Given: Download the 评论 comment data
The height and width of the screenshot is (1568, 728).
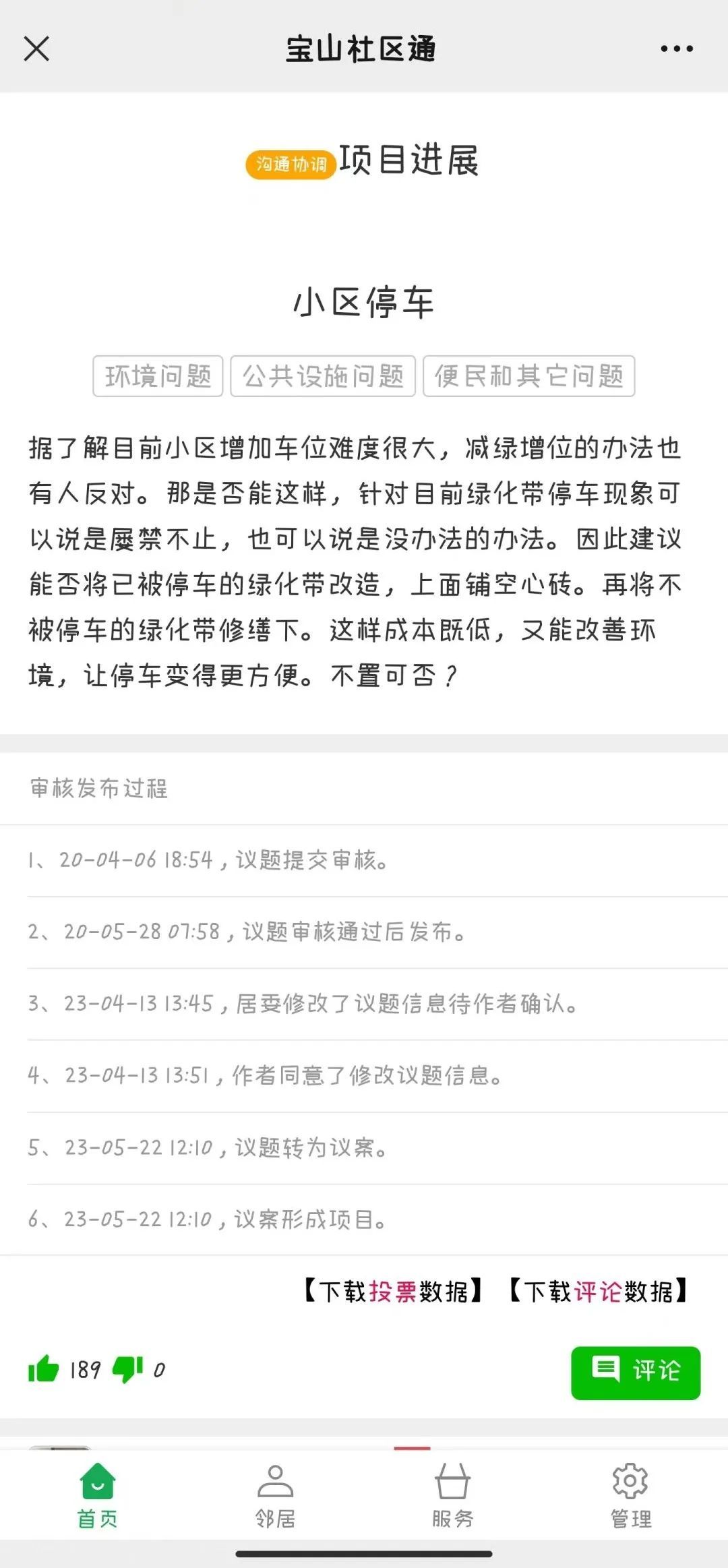Looking at the screenshot, I should (598, 1291).
